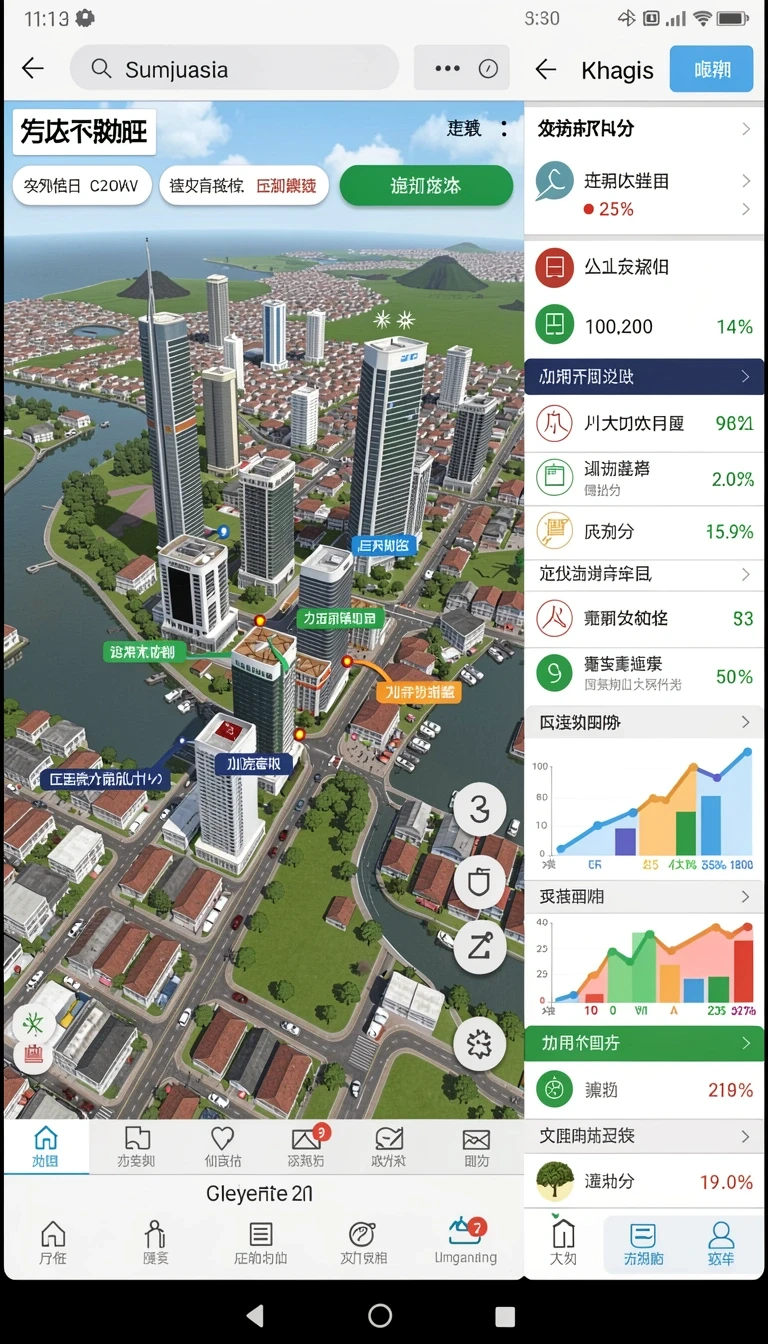Screen dimensions: 768x1344
Task: Open the 100,200 row showing 14%
Action: pos(644,326)
